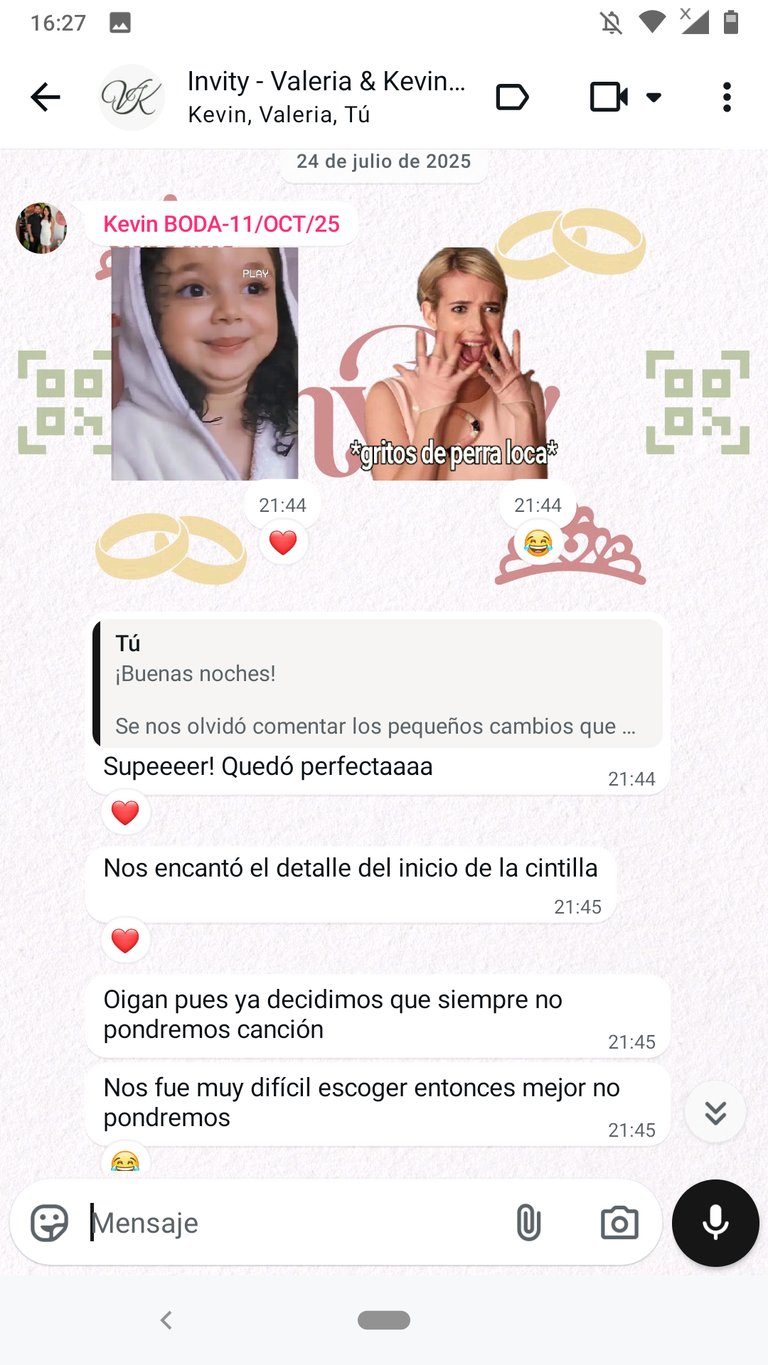This screenshot has height=1365, width=768.
Task: Open the label tag icon
Action: [x=512, y=97]
